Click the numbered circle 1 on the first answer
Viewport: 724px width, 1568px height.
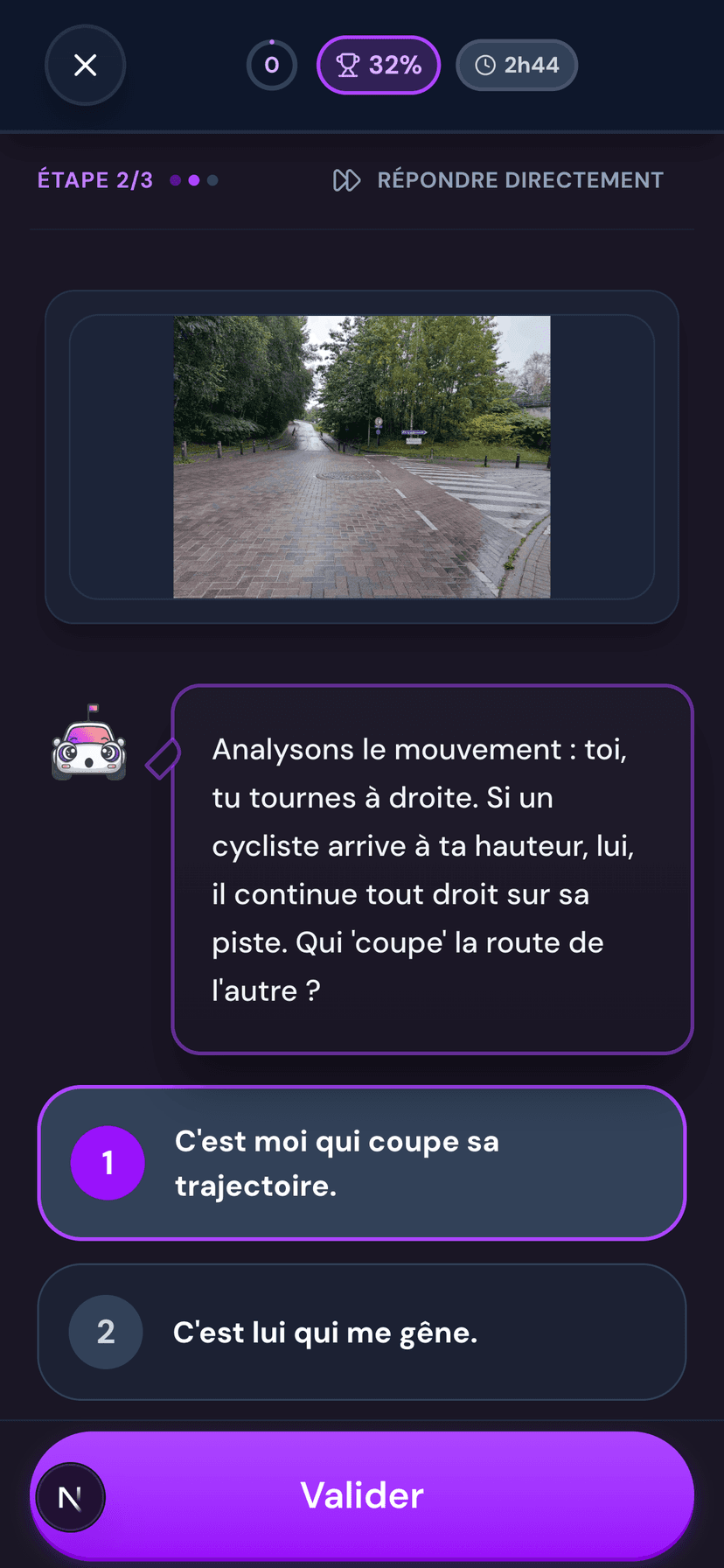tap(107, 1163)
